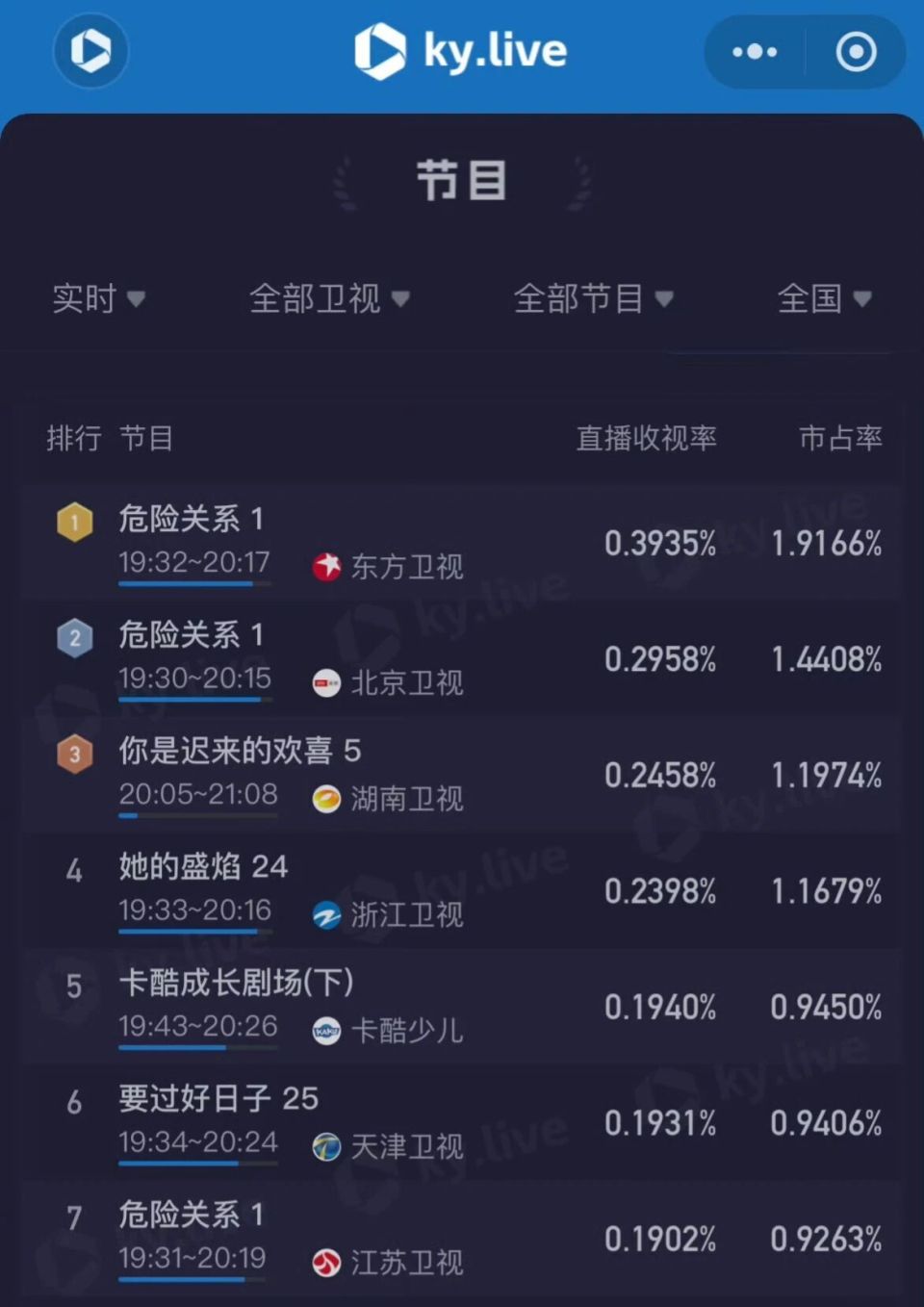
Task: Select the 湖南卫视 channel icon
Action: (x=327, y=800)
